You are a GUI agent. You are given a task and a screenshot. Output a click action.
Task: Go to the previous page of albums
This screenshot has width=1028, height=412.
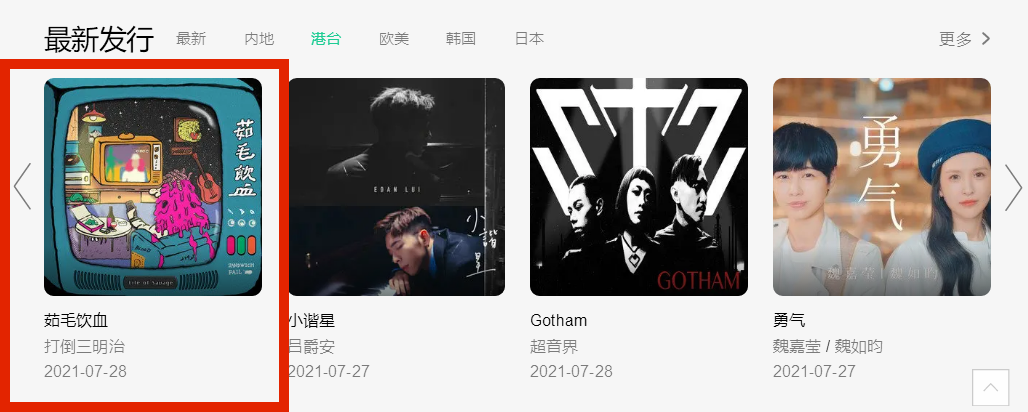point(22,187)
